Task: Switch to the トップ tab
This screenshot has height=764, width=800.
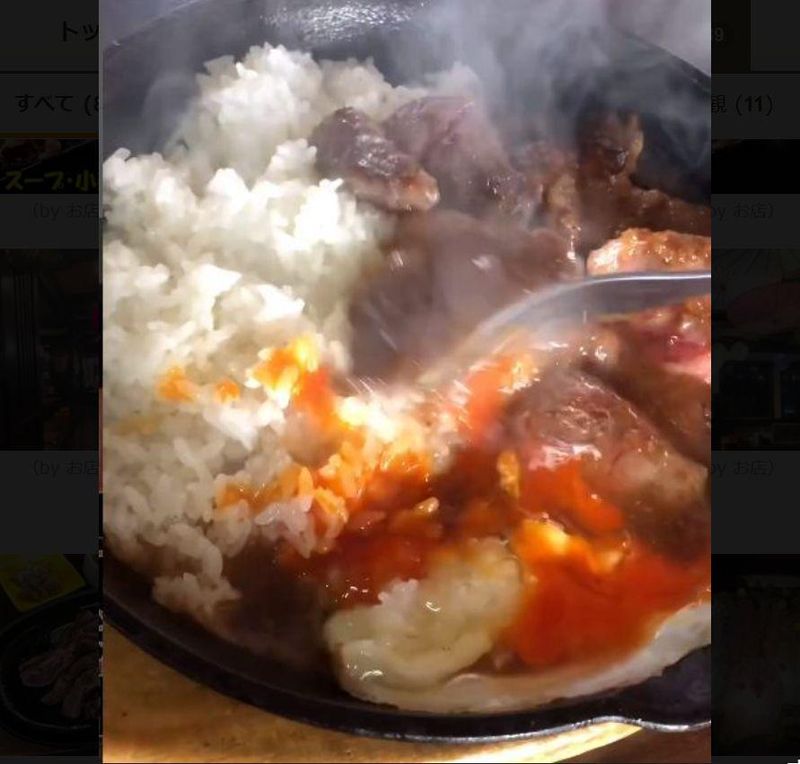Action: coord(76,31)
